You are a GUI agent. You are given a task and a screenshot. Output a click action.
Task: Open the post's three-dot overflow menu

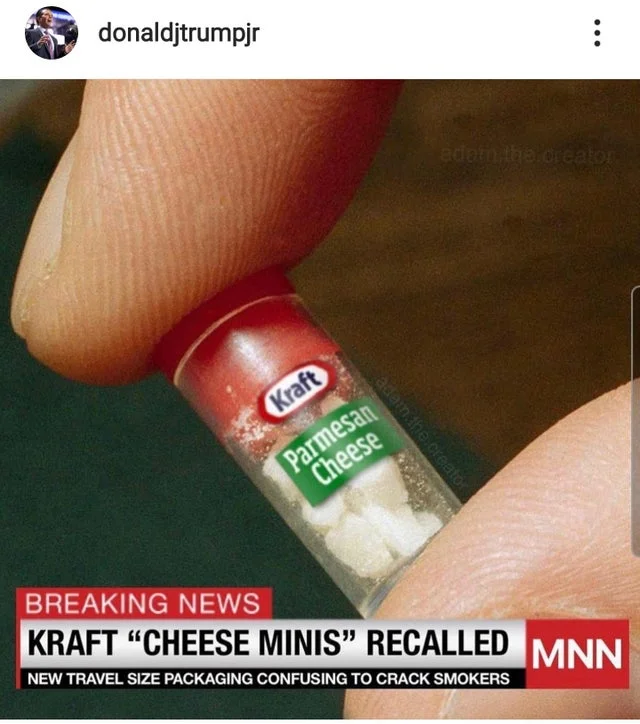(597, 34)
